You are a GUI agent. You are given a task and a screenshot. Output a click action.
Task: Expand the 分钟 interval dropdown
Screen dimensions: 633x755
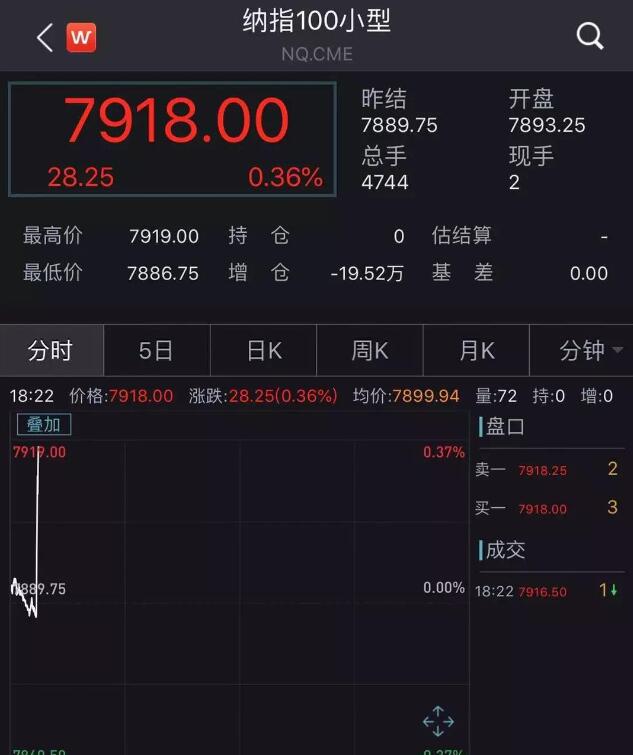[x=590, y=351]
